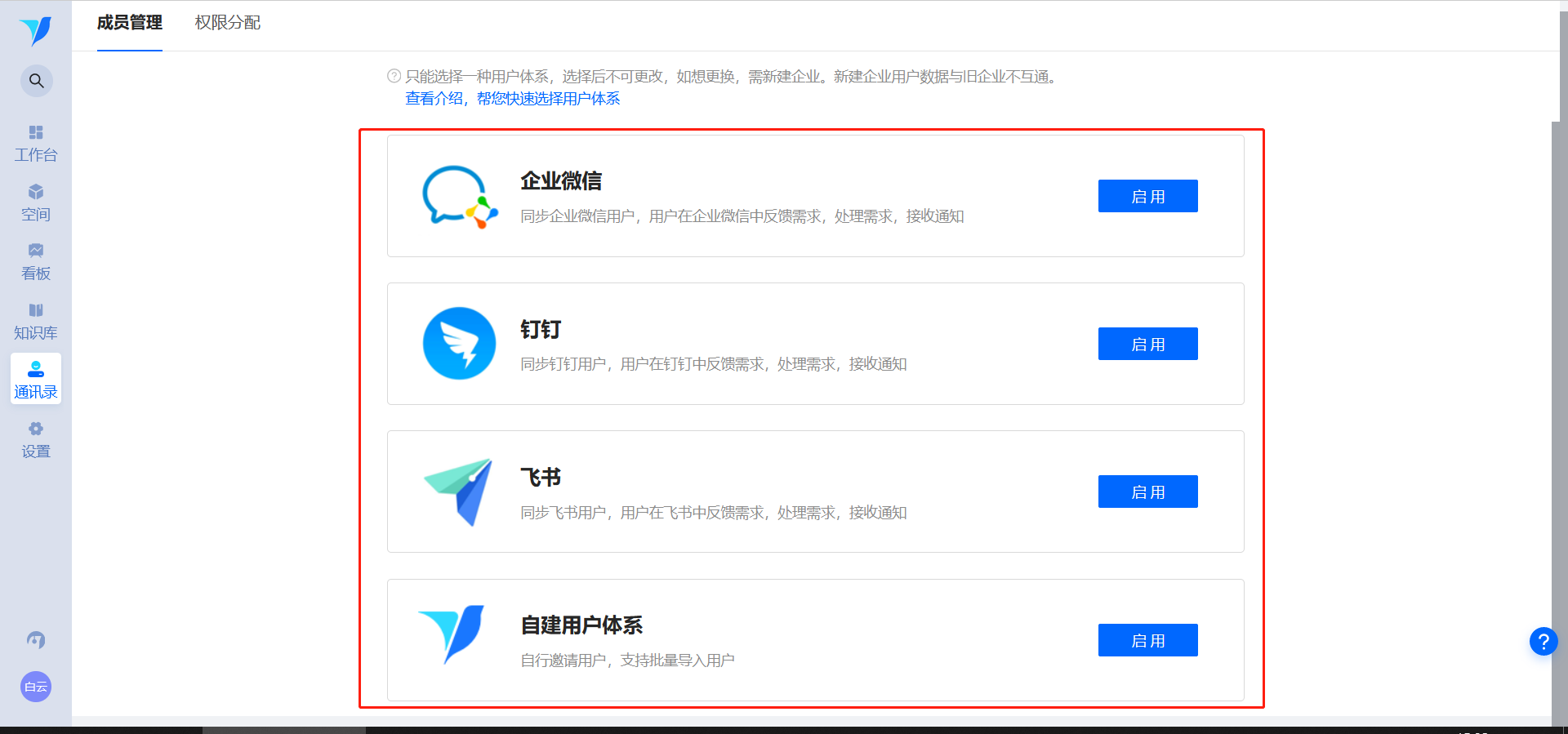
Task: Switch to 看板 section
Action: pyautogui.click(x=36, y=262)
